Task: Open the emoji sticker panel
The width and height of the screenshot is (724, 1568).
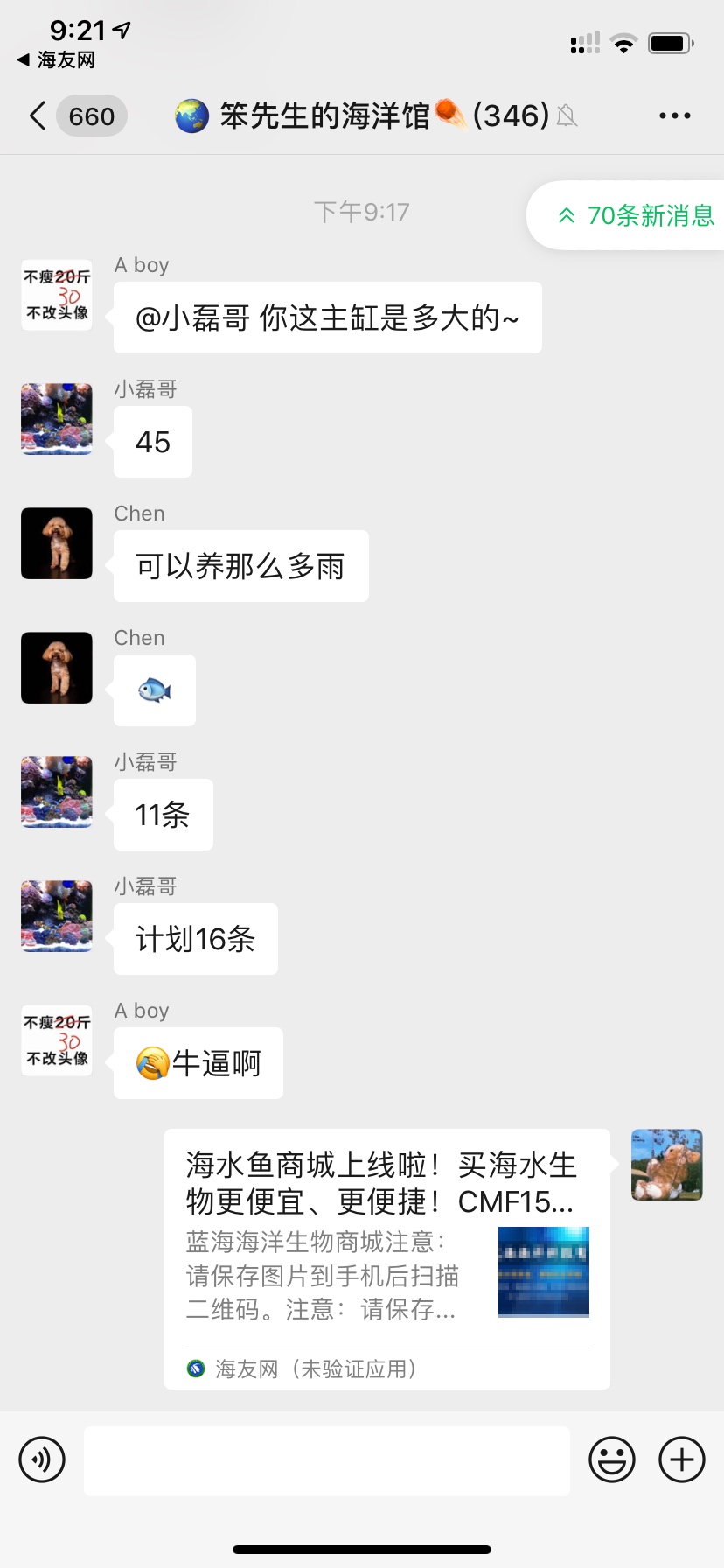Action: click(x=611, y=1459)
